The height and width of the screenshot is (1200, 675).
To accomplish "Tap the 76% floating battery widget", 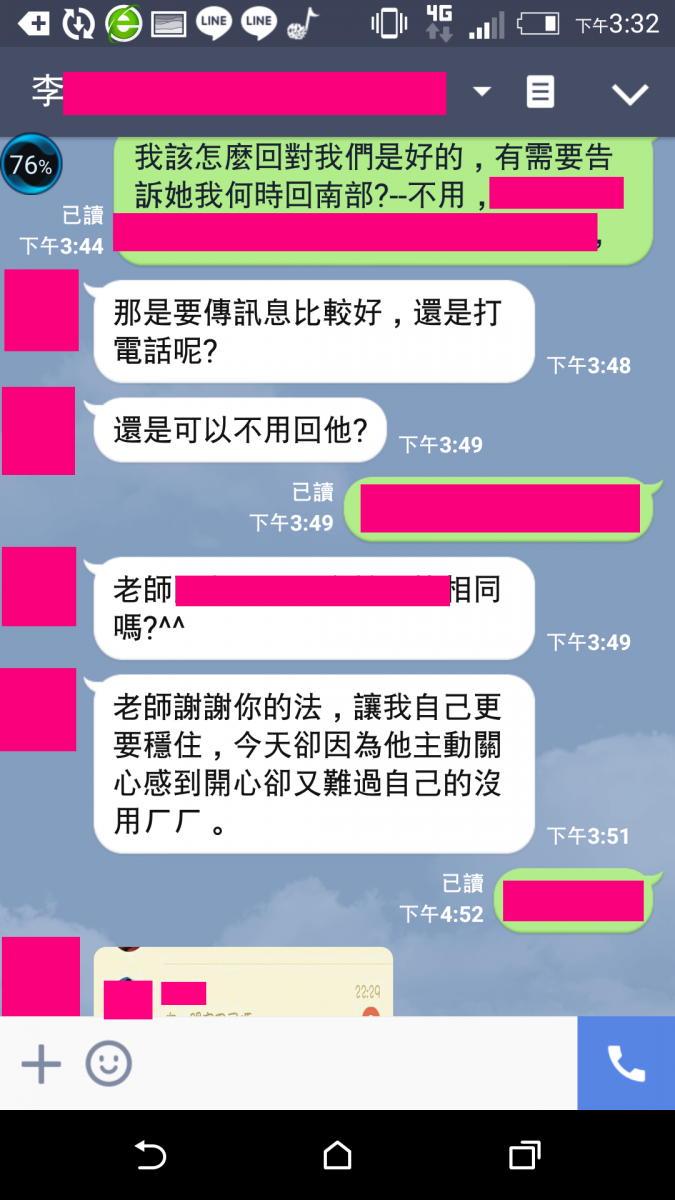I will (31, 165).
